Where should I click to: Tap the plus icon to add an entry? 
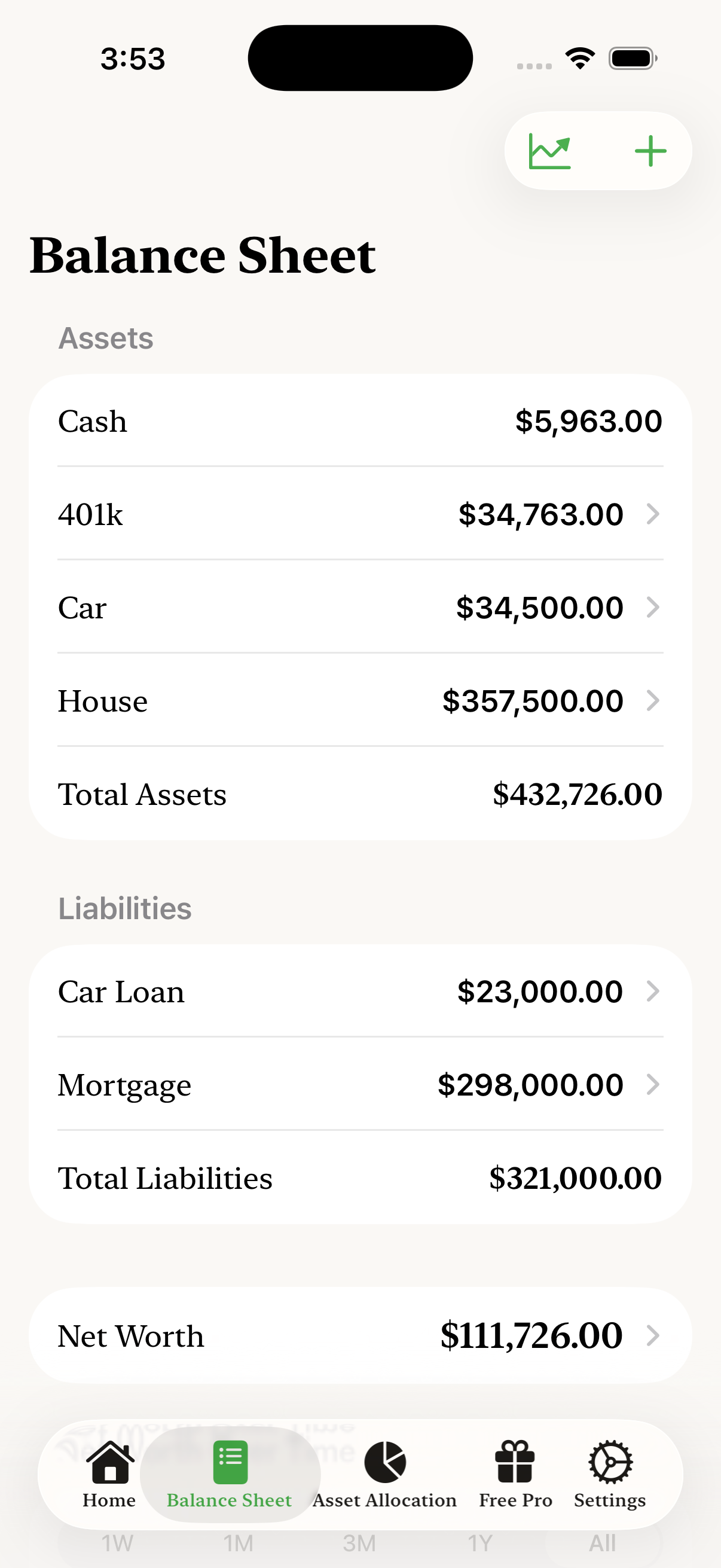pos(650,150)
